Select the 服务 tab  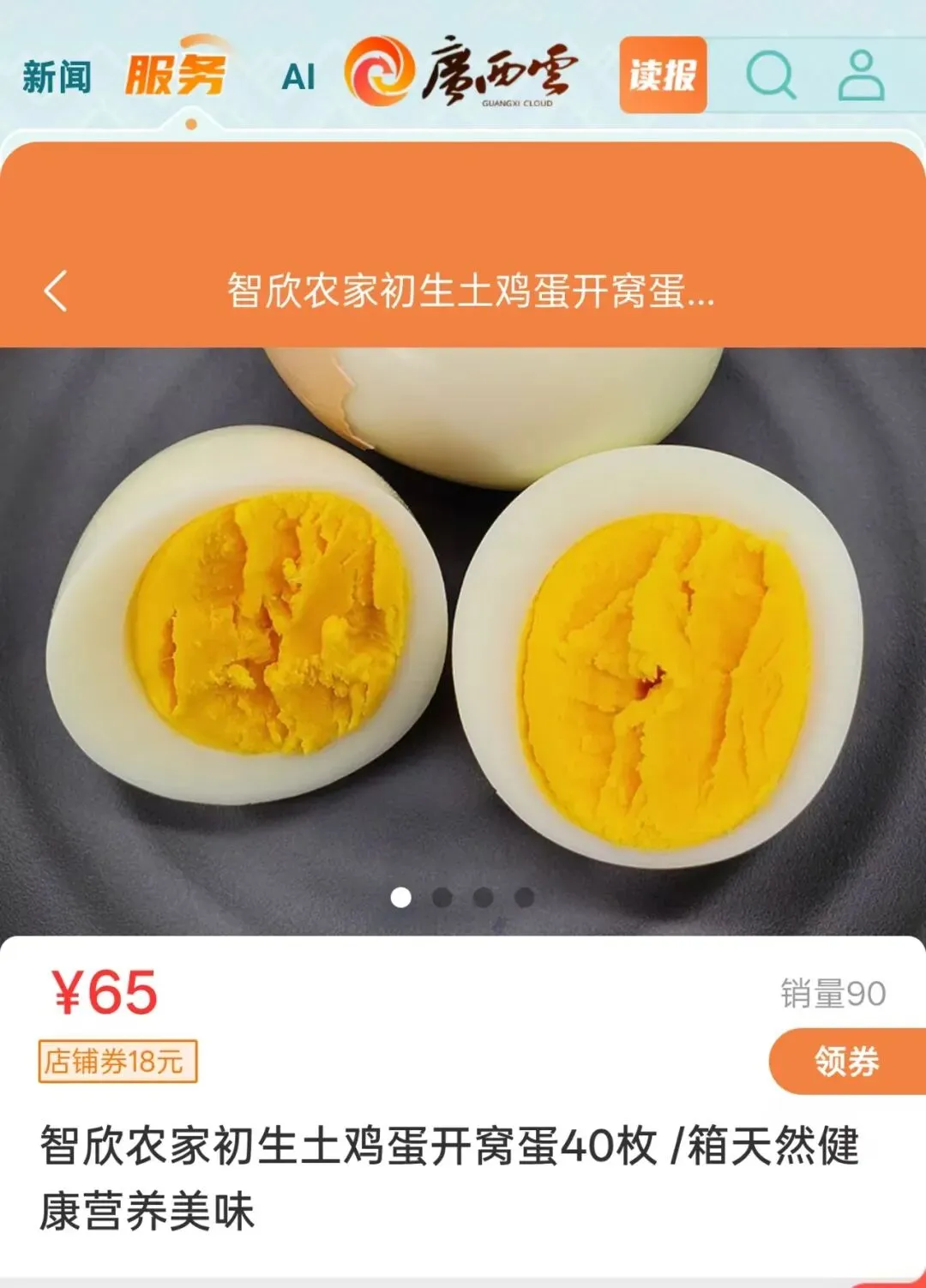(x=176, y=75)
